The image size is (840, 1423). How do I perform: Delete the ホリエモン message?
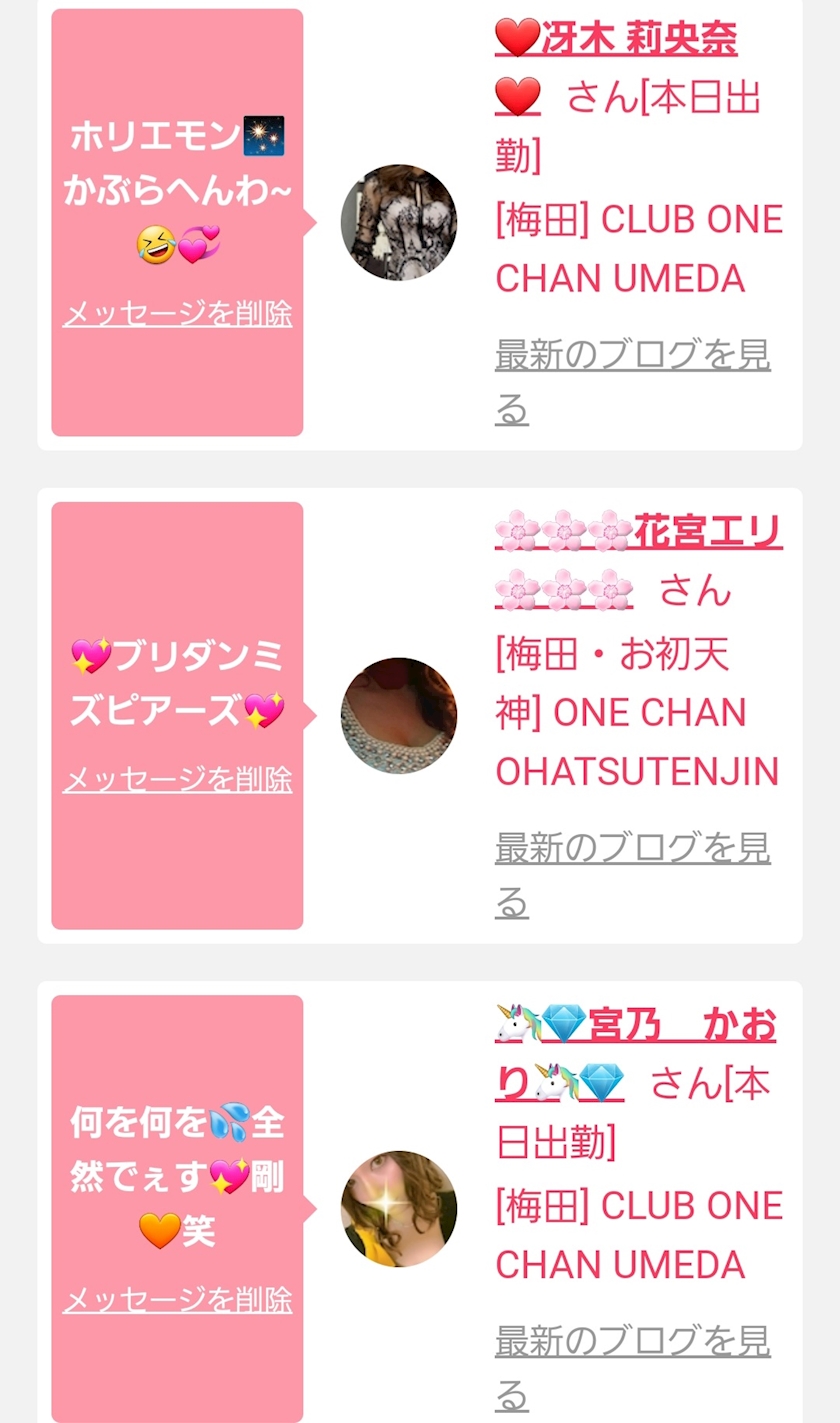[177, 313]
